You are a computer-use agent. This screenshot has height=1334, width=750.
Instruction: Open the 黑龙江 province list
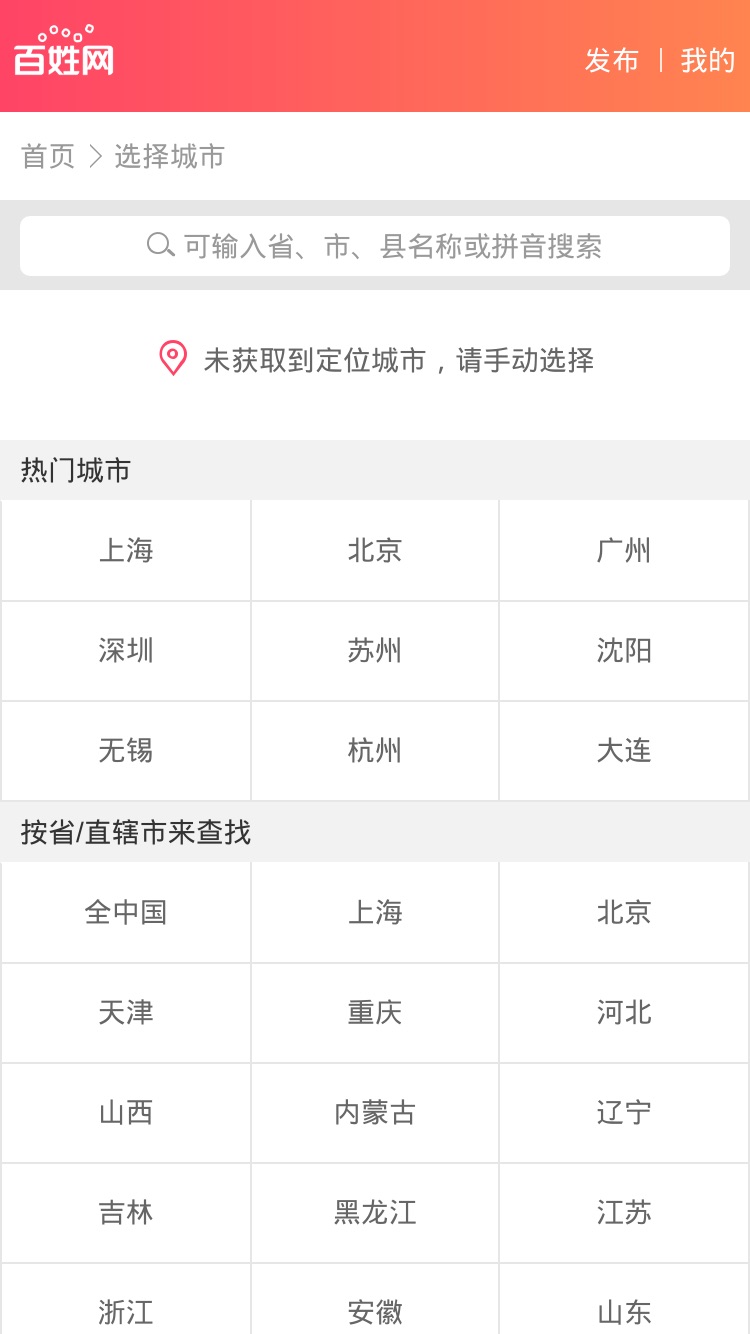(x=375, y=1213)
